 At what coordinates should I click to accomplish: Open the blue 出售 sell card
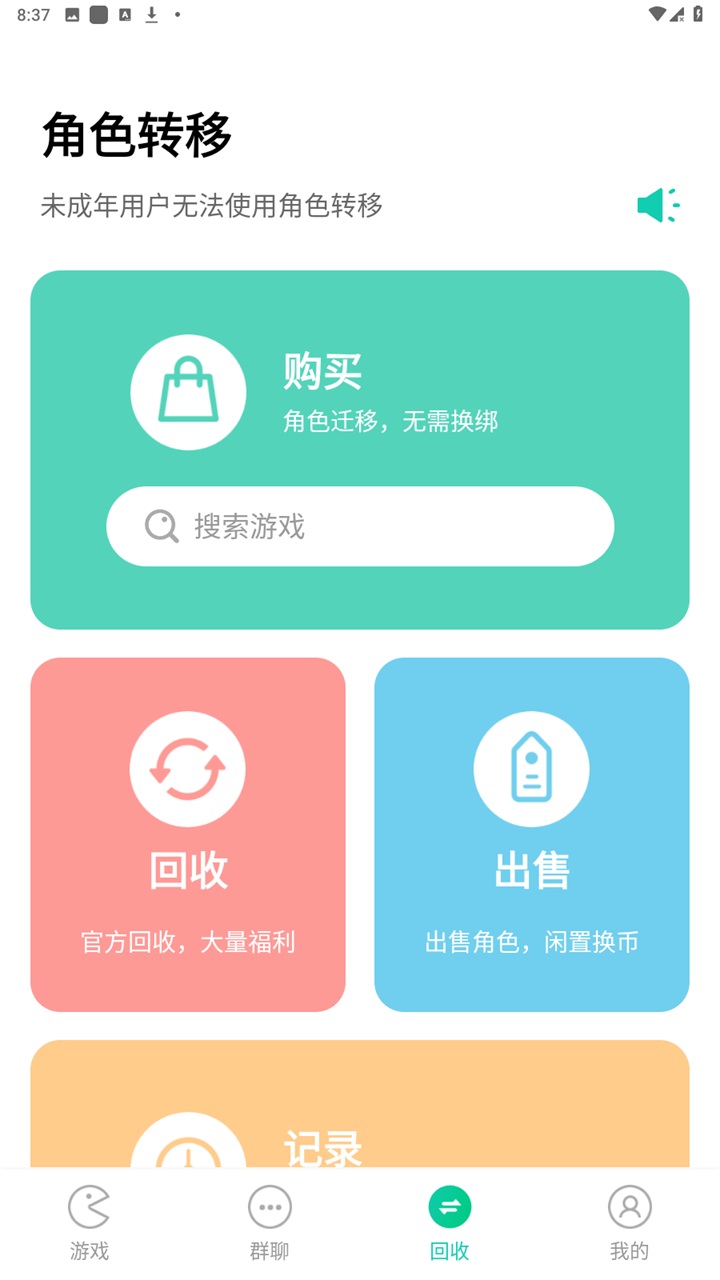[531, 834]
